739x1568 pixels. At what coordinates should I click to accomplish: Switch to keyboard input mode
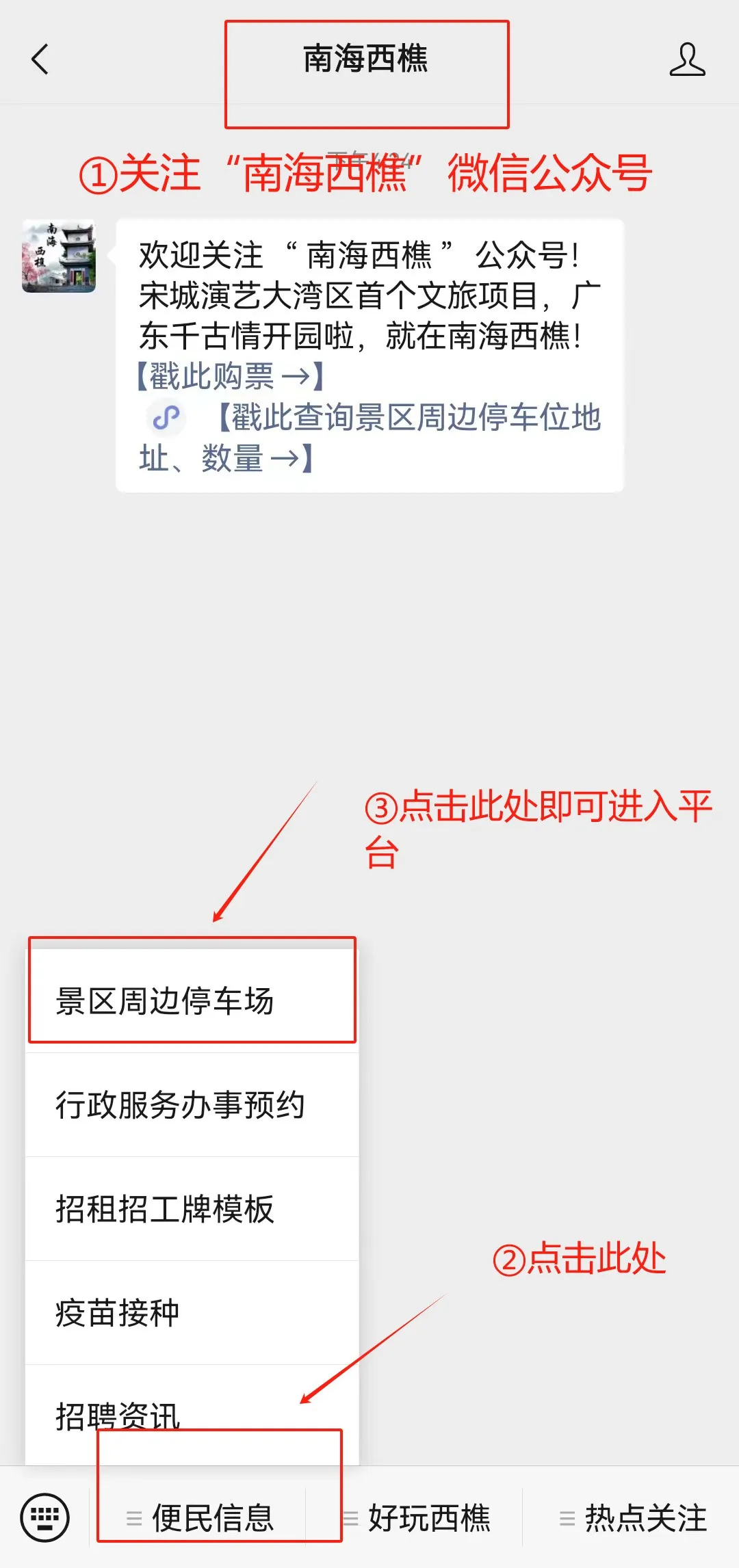pyautogui.click(x=45, y=1517)
